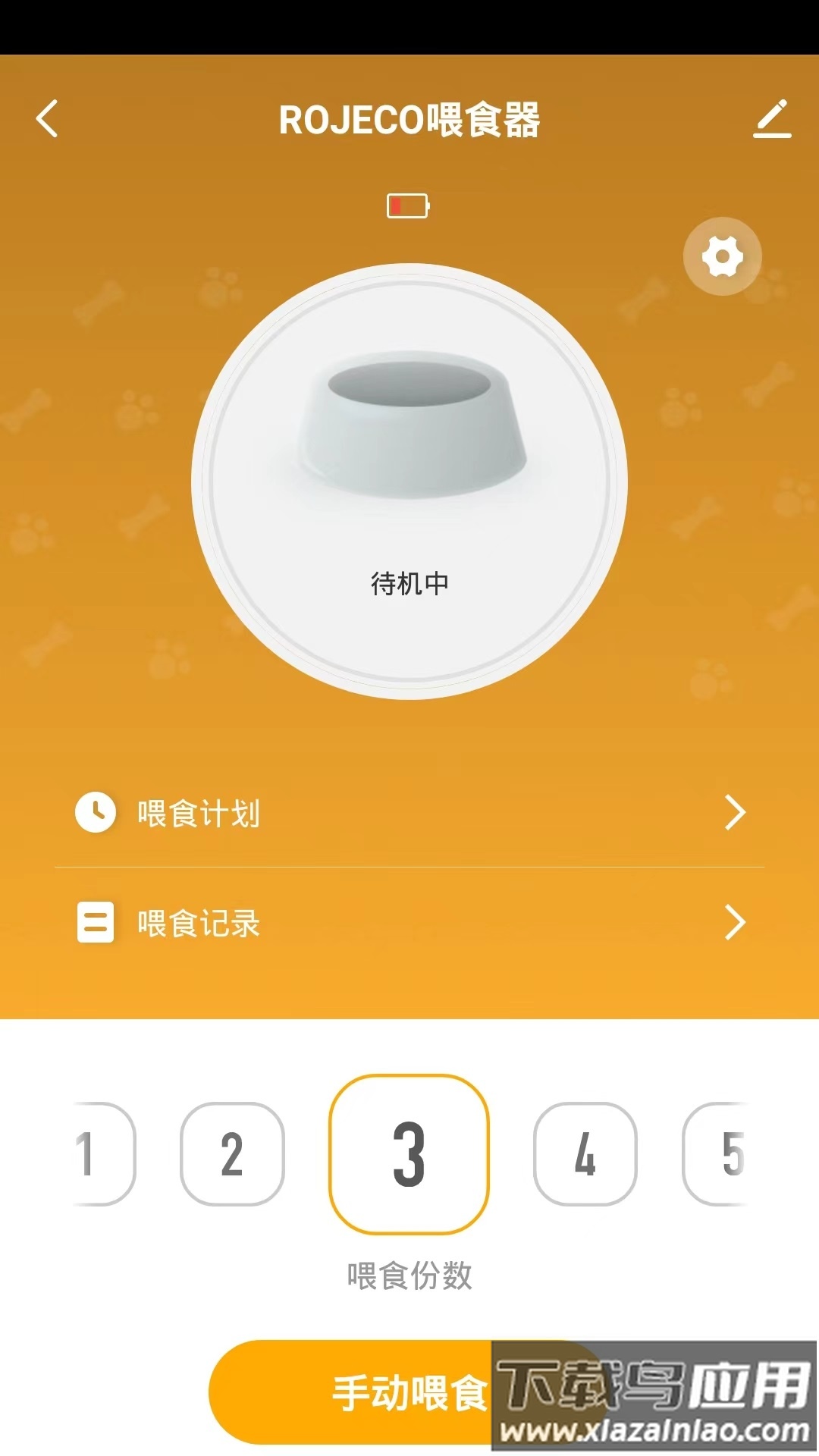This screenshot has width=819, height=1456.
Task: Open 喂食记录 via its right chevron
Action: pos(733,924)
